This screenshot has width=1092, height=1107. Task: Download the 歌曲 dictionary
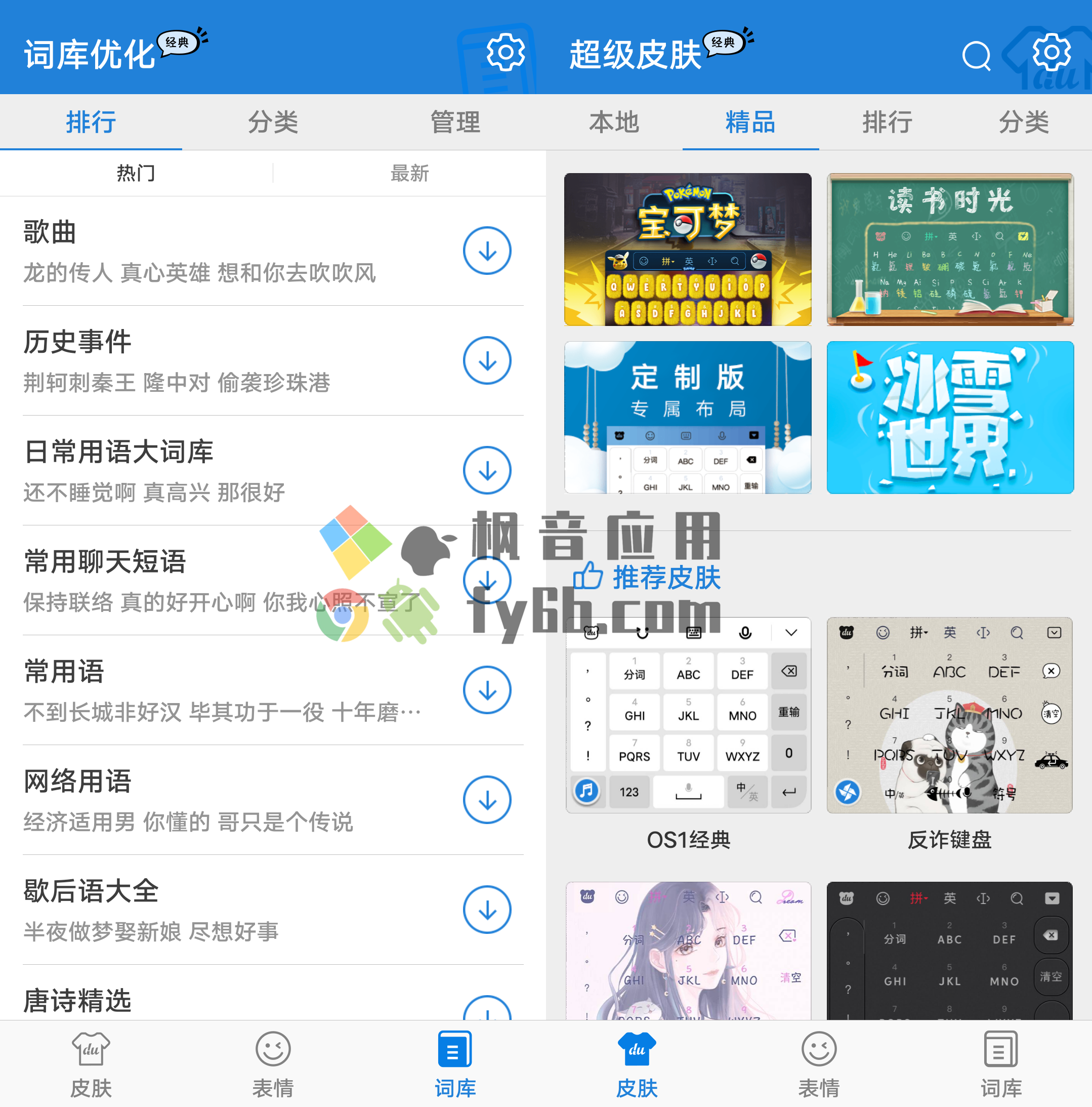pos(487,251)
